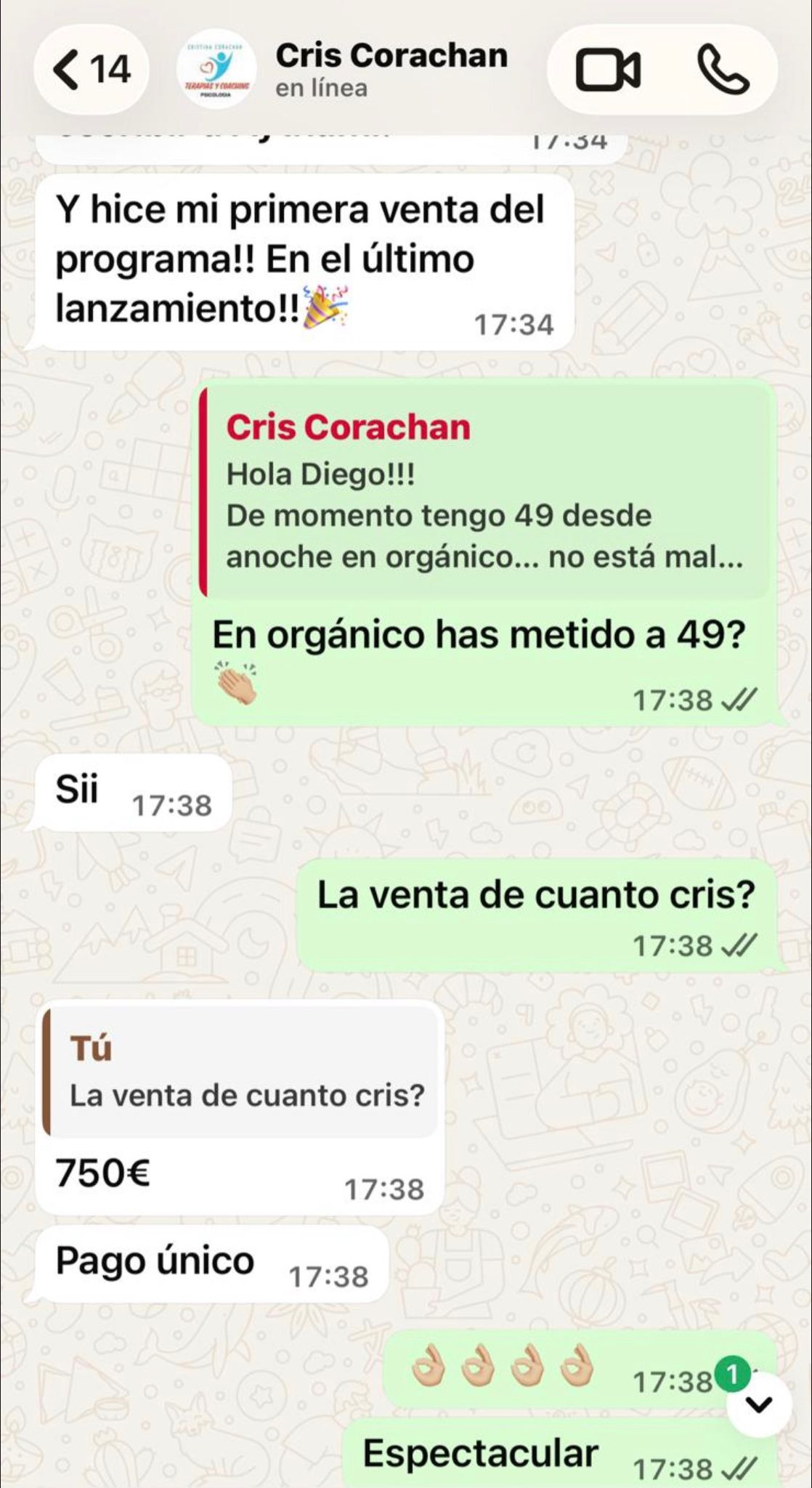Tap the read receipt next to 17:38

coord(741,701)
